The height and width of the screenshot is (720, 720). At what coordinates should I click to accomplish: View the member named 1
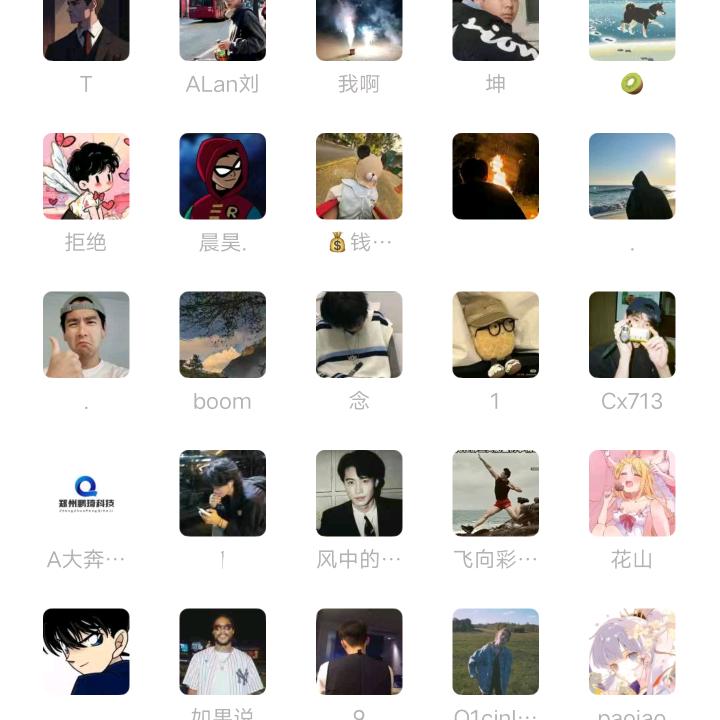[x=495, y=335]
